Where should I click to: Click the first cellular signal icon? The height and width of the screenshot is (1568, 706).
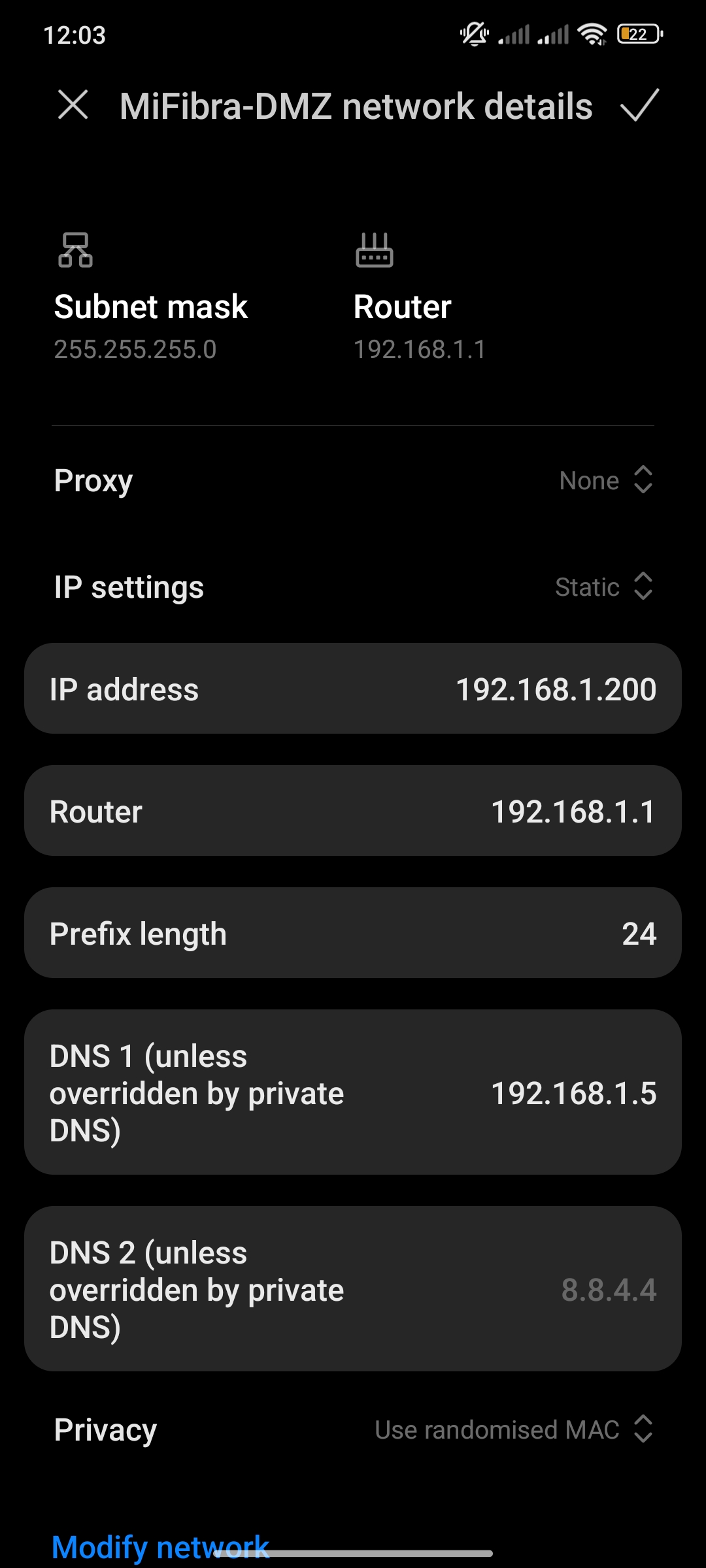coord(514,34)
